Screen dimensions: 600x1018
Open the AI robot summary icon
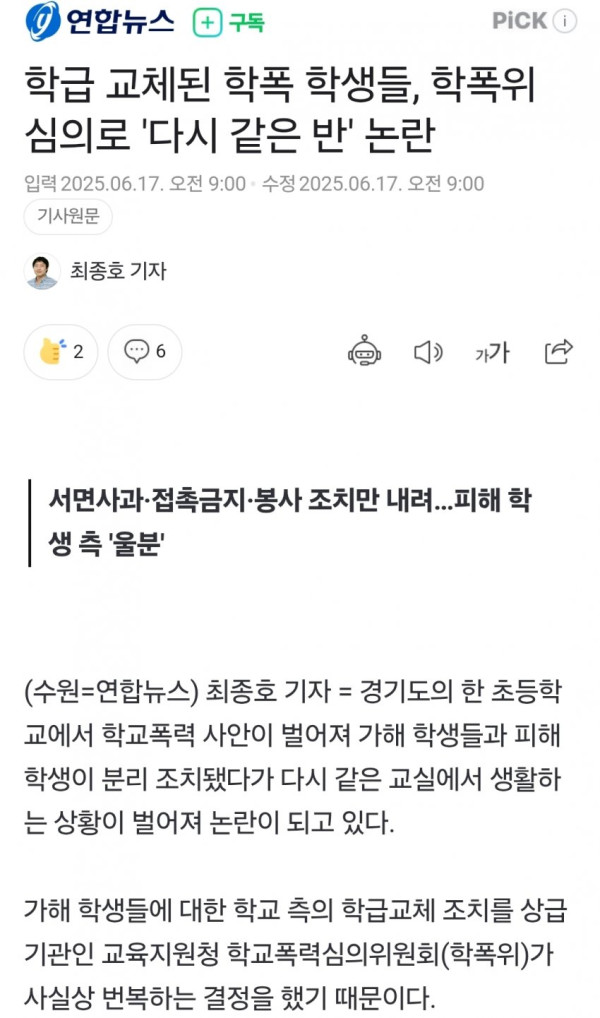(x=365, y=352)
